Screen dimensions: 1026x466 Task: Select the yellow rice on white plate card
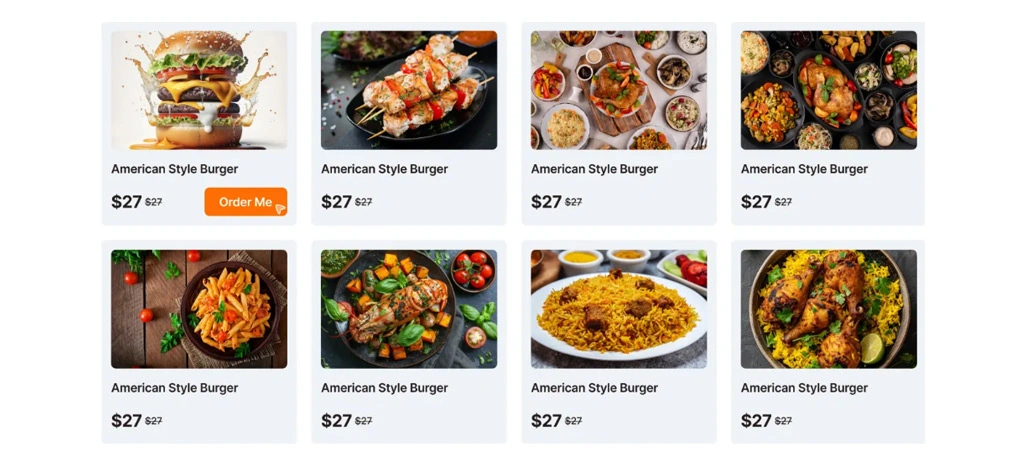(619, 309)
